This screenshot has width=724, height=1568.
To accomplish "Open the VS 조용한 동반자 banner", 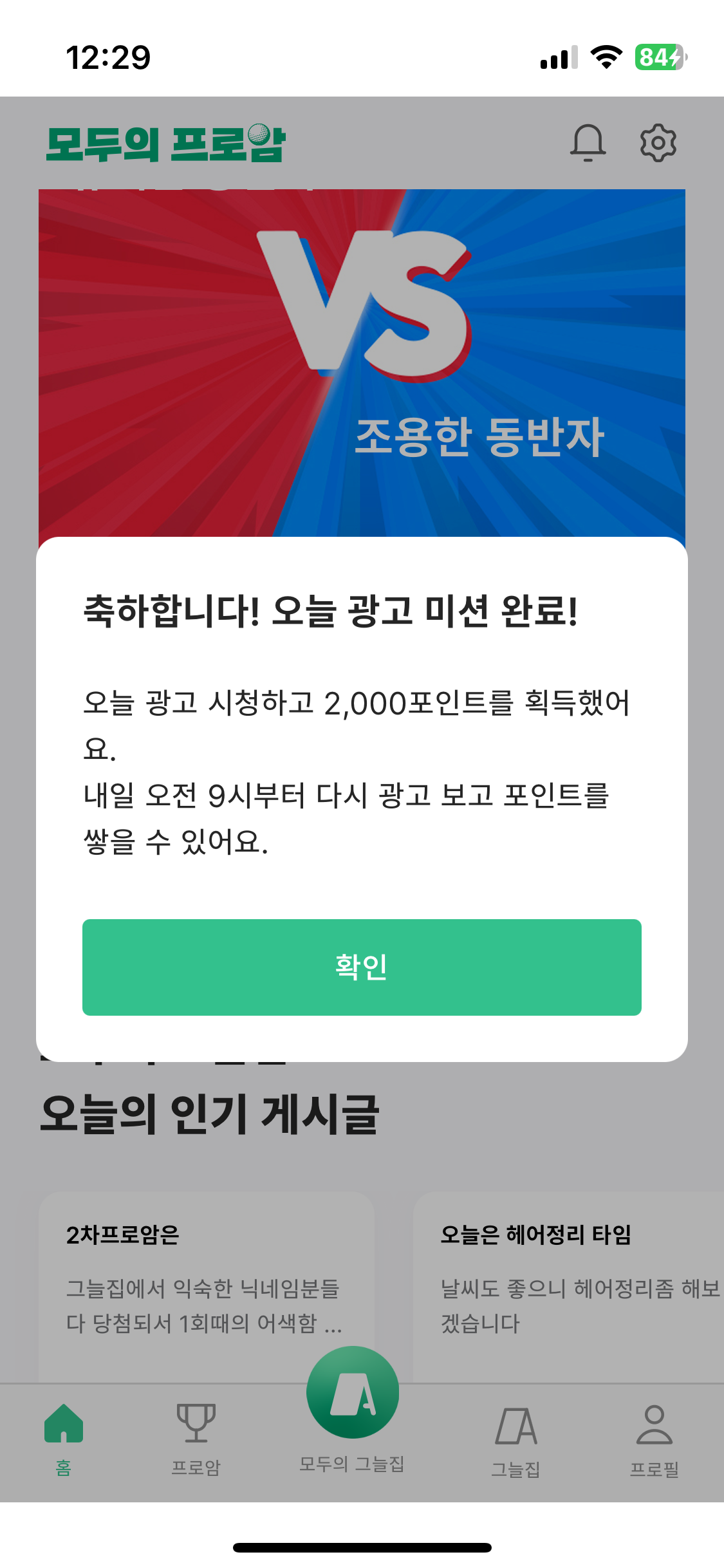I will click(362, 360).
